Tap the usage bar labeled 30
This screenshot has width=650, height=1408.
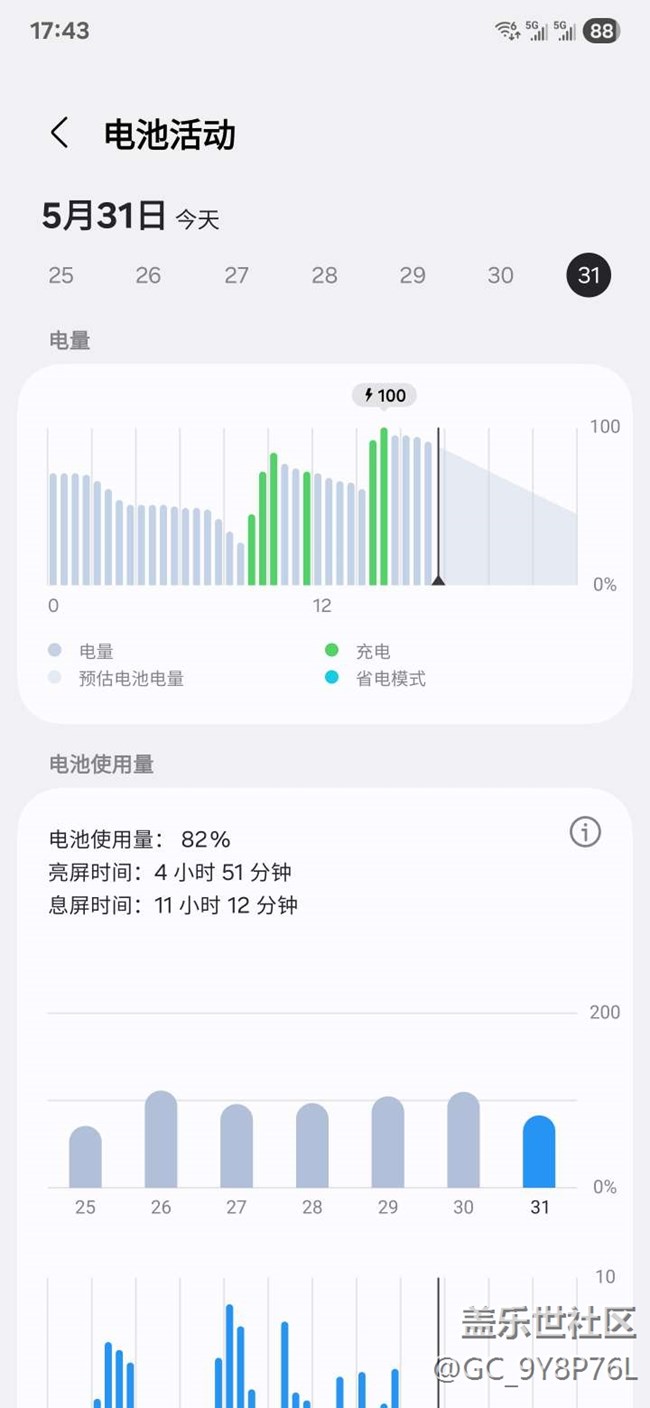click(463, 1140)
